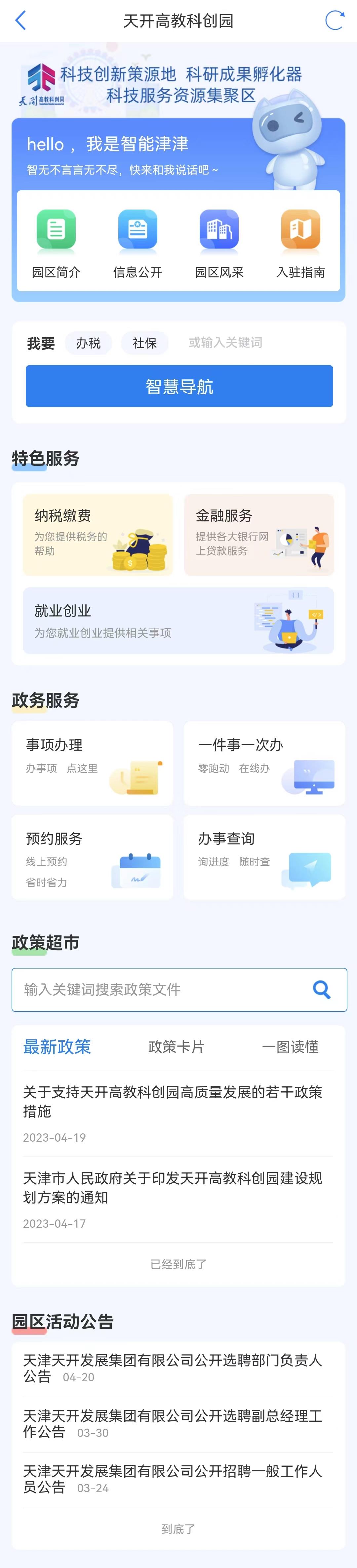Open the 公开选聘副总经理 announcement
Screen dimensions: 357x1568
pyautogui.click(x=173, y=1424)
